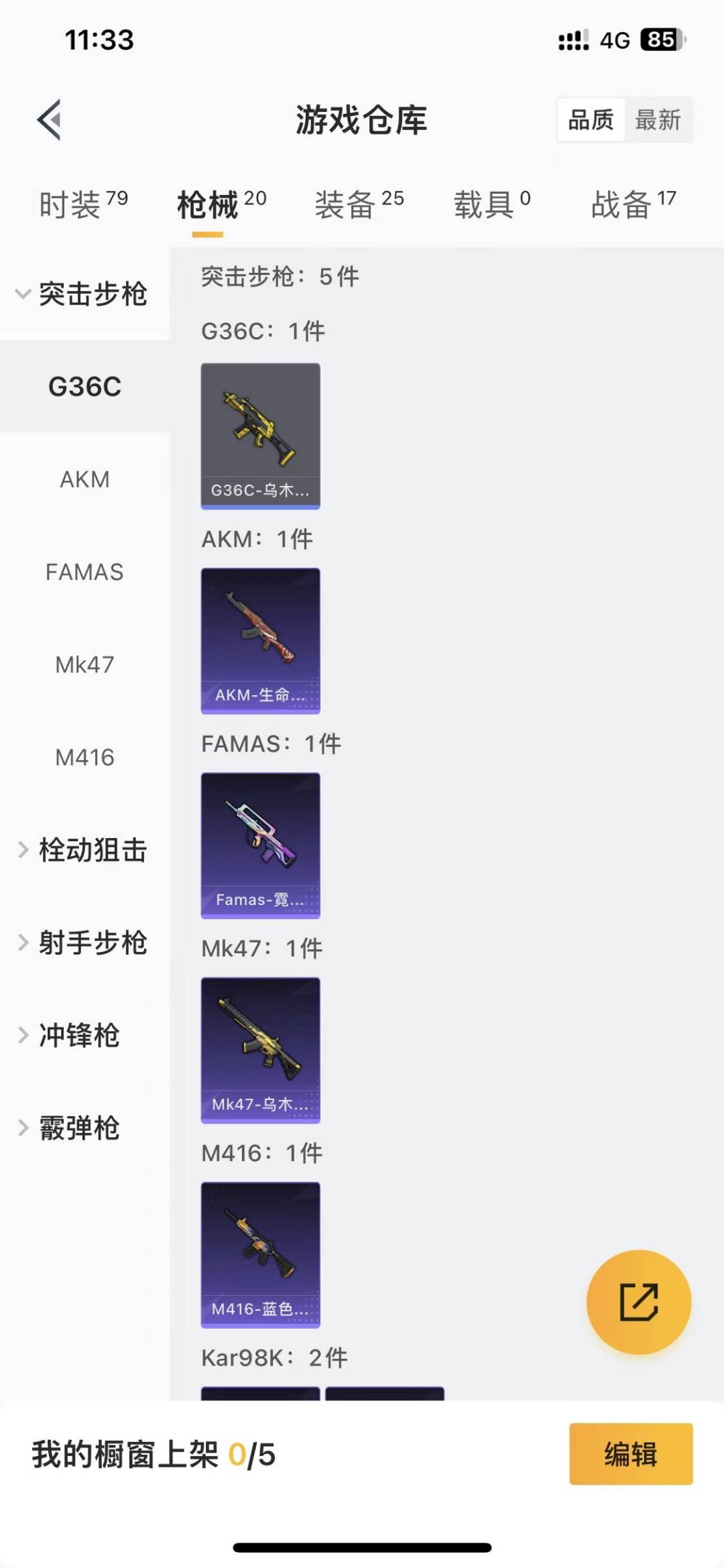724x1568 pixels.
Task: Select FAMAS in the sidebar
Action: [84, 572]
